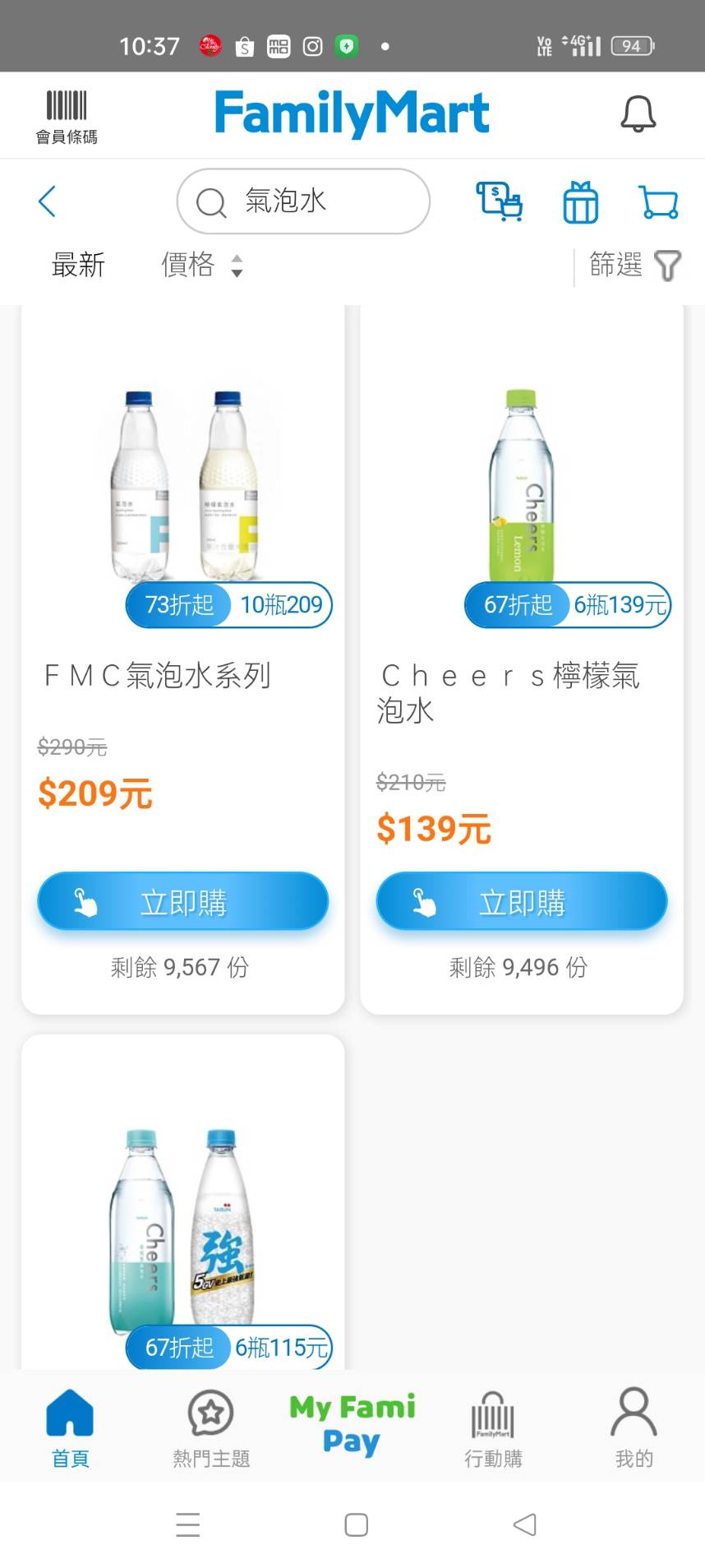Sort results by 價格
The height and width of the screenshot is (1568, 705).
coord(201,266)
